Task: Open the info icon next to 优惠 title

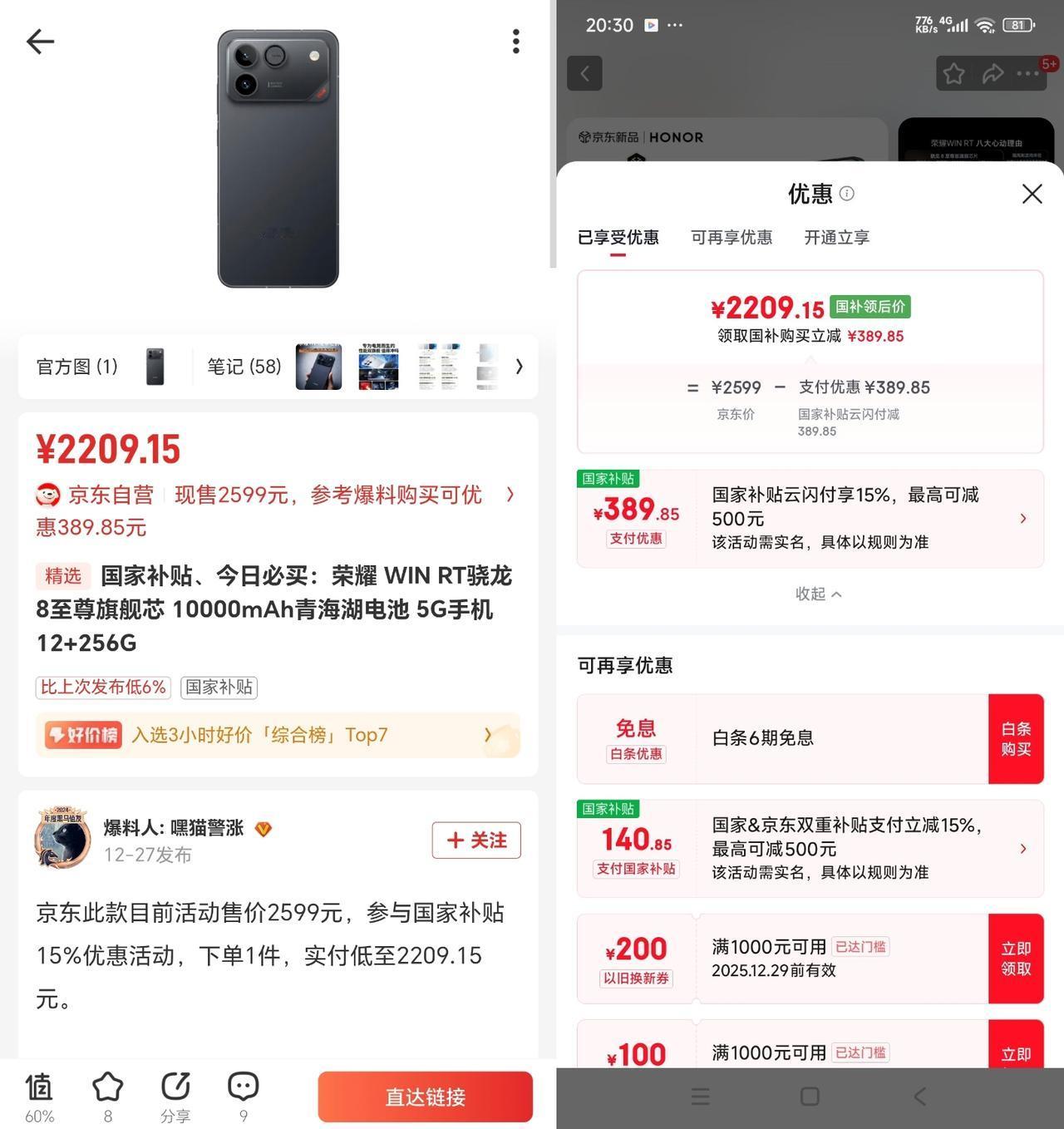Action: (847, 193)
